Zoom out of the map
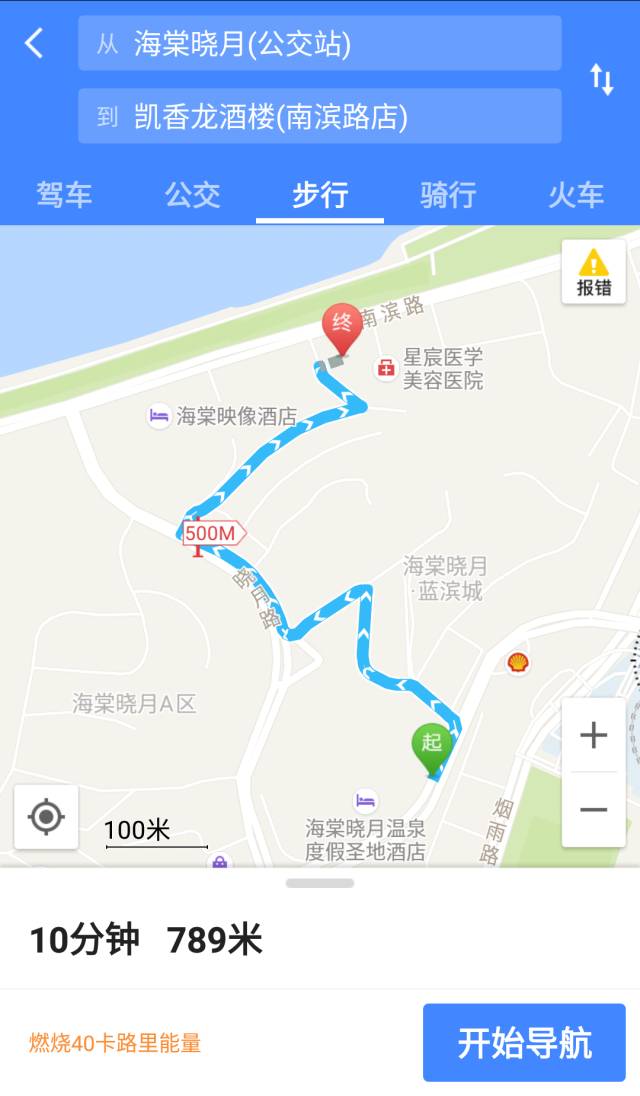The image size is (640, 1096). pos(594,809)
